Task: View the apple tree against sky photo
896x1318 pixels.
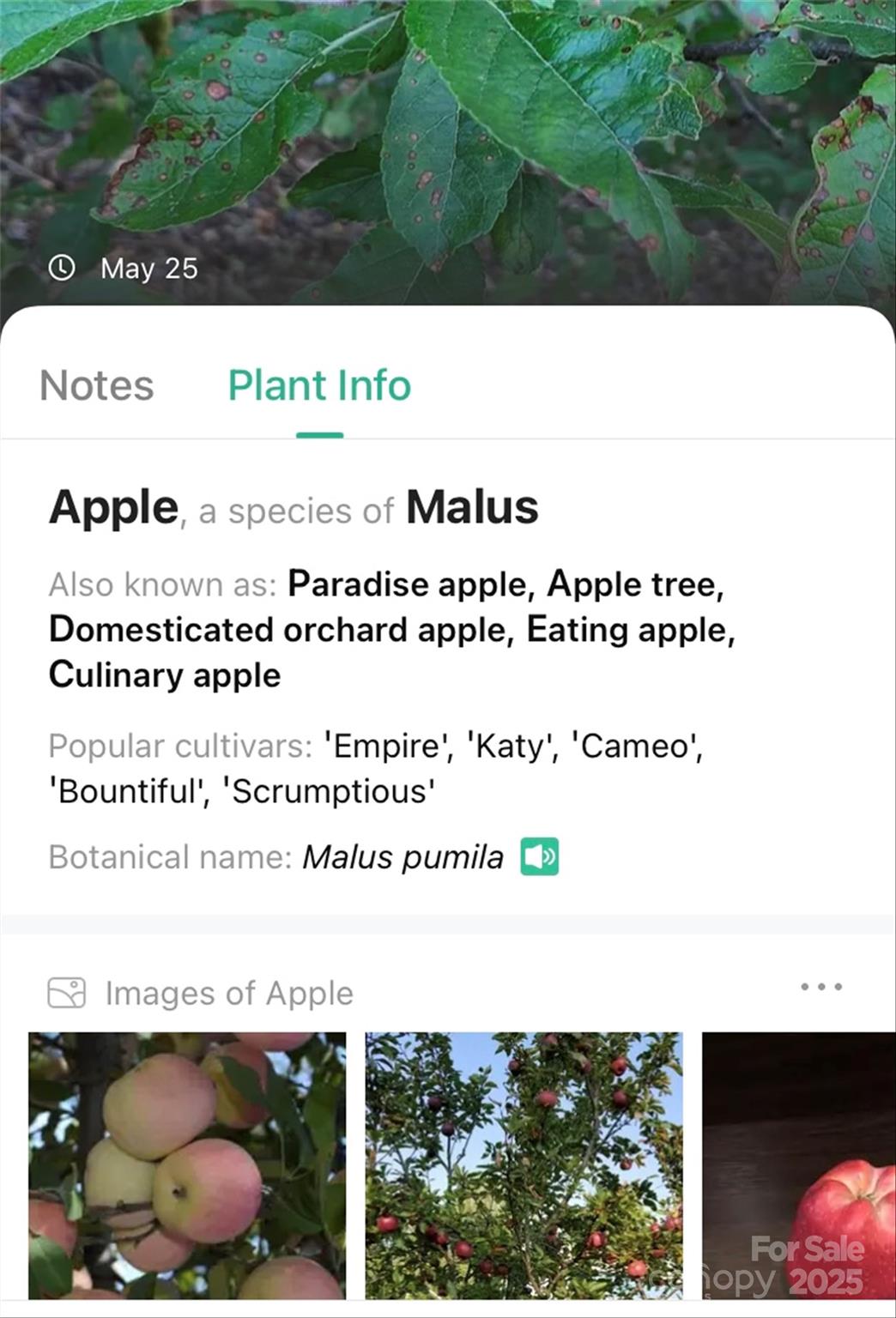Action: pos(524,1165)
